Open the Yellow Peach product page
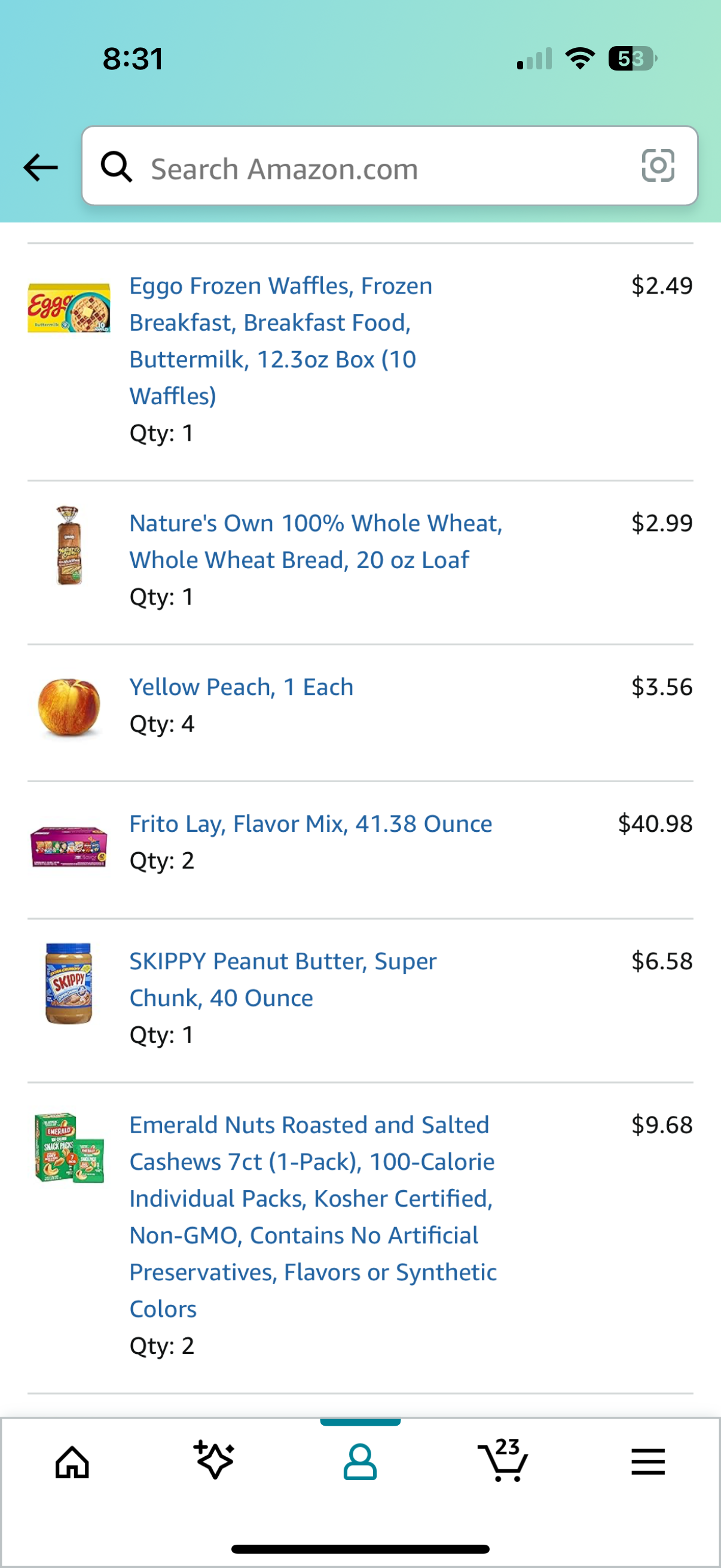721x1568 pixels. tap(241, 687)
